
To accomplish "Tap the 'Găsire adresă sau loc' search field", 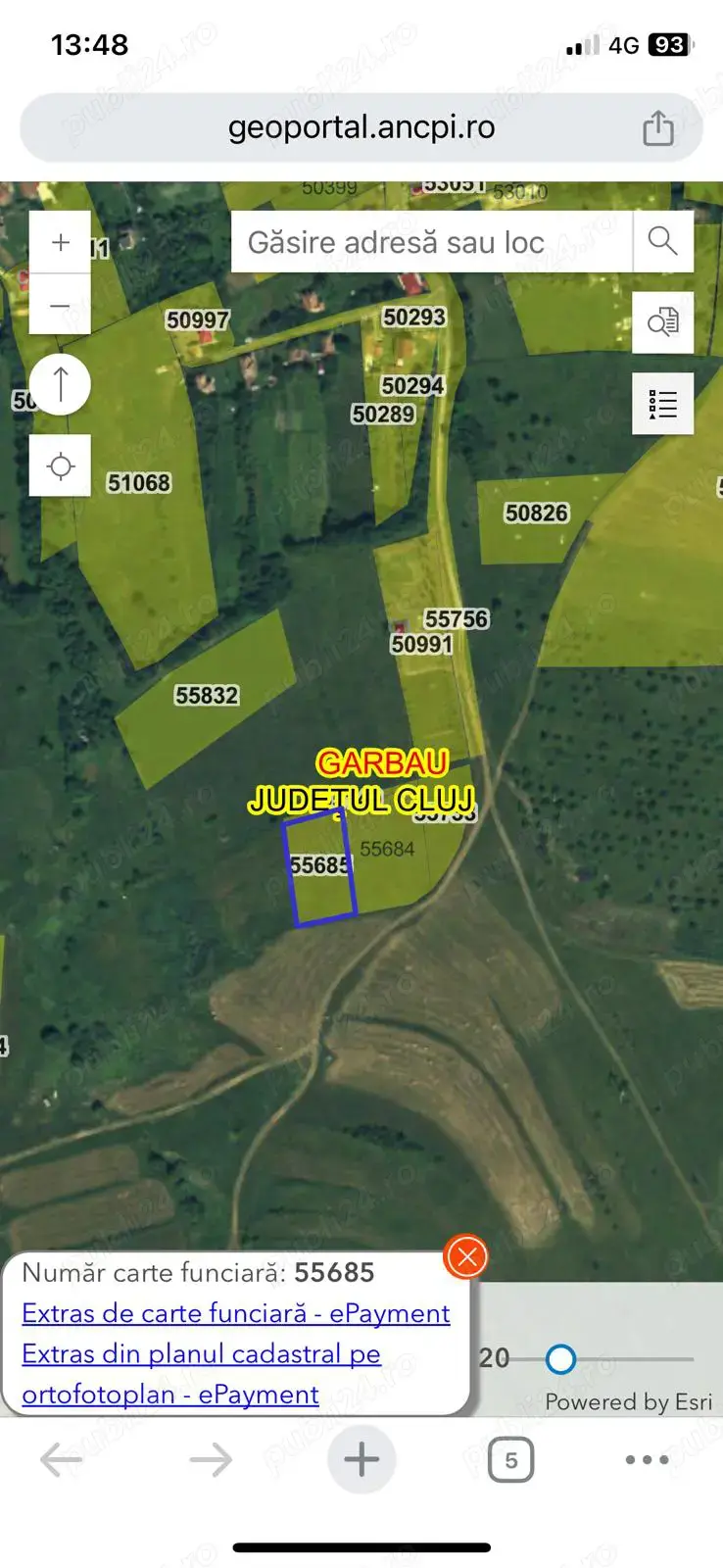I will (431, 242).
